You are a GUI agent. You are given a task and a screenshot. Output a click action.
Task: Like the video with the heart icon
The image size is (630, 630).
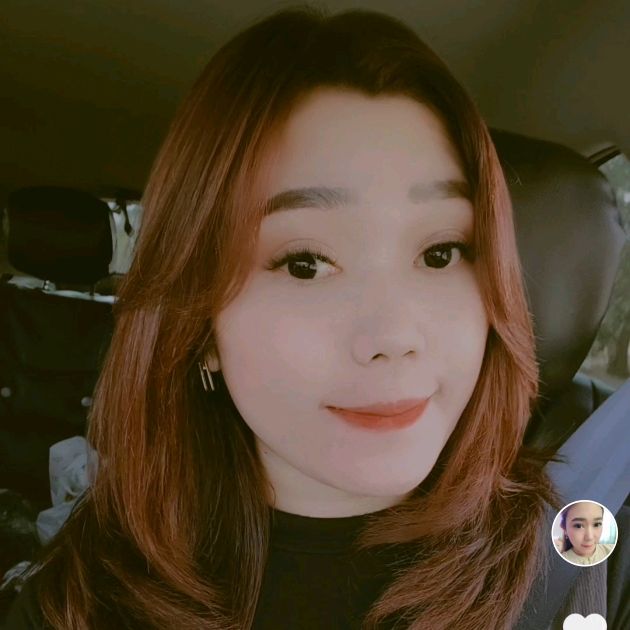click(585, 621)
